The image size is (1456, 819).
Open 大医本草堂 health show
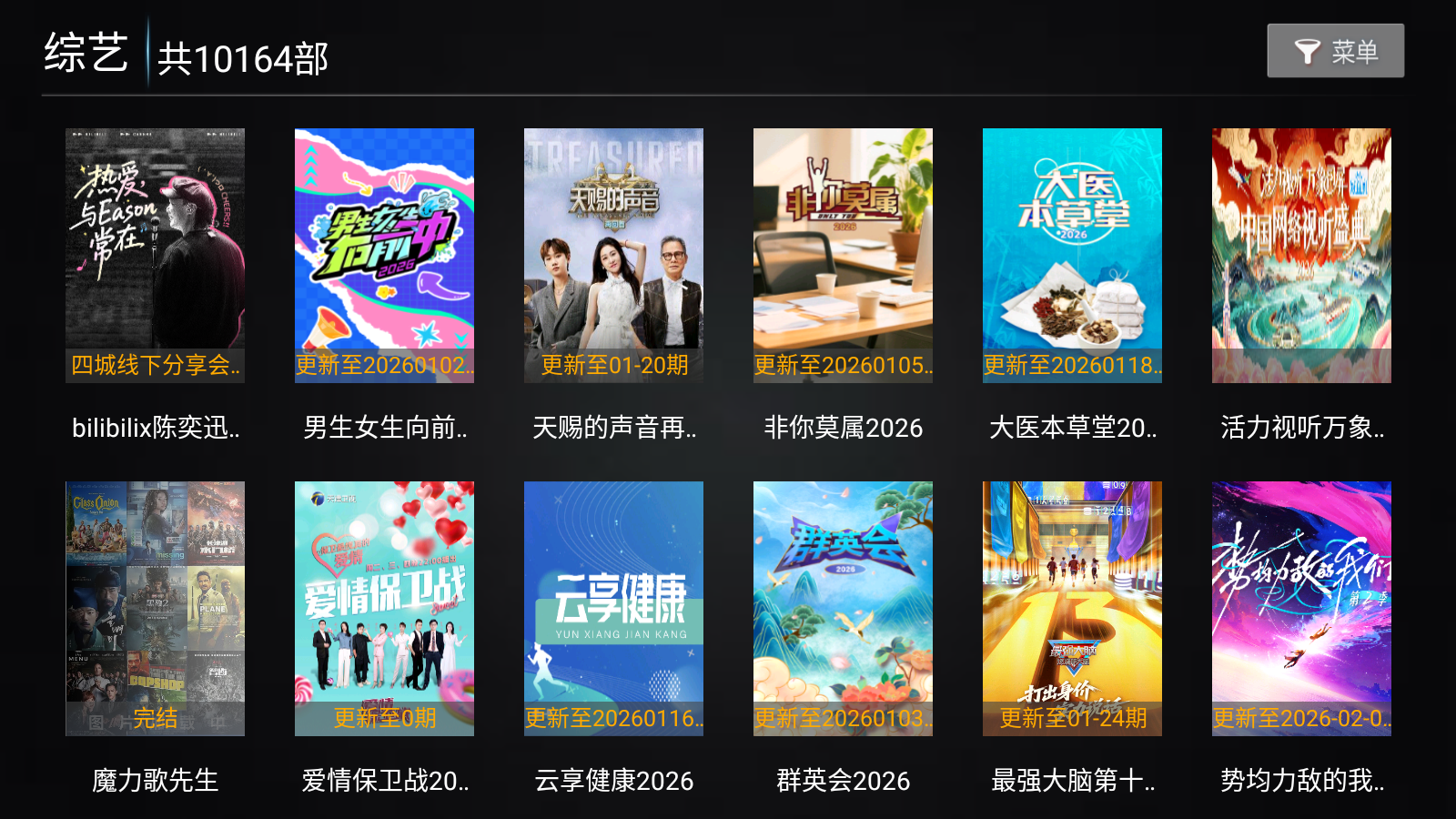pyautogui.click(x=1072, y=255)
